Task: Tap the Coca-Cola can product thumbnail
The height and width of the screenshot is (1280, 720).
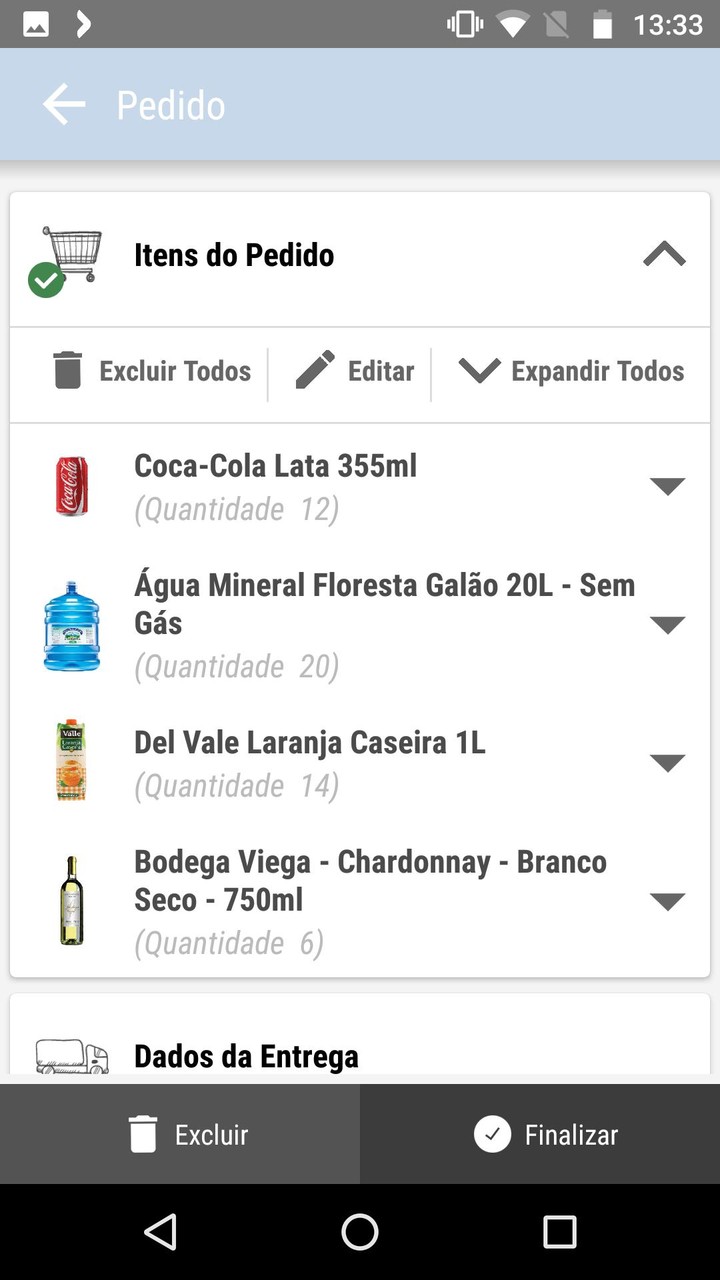Action: click(x=70, y=486)
